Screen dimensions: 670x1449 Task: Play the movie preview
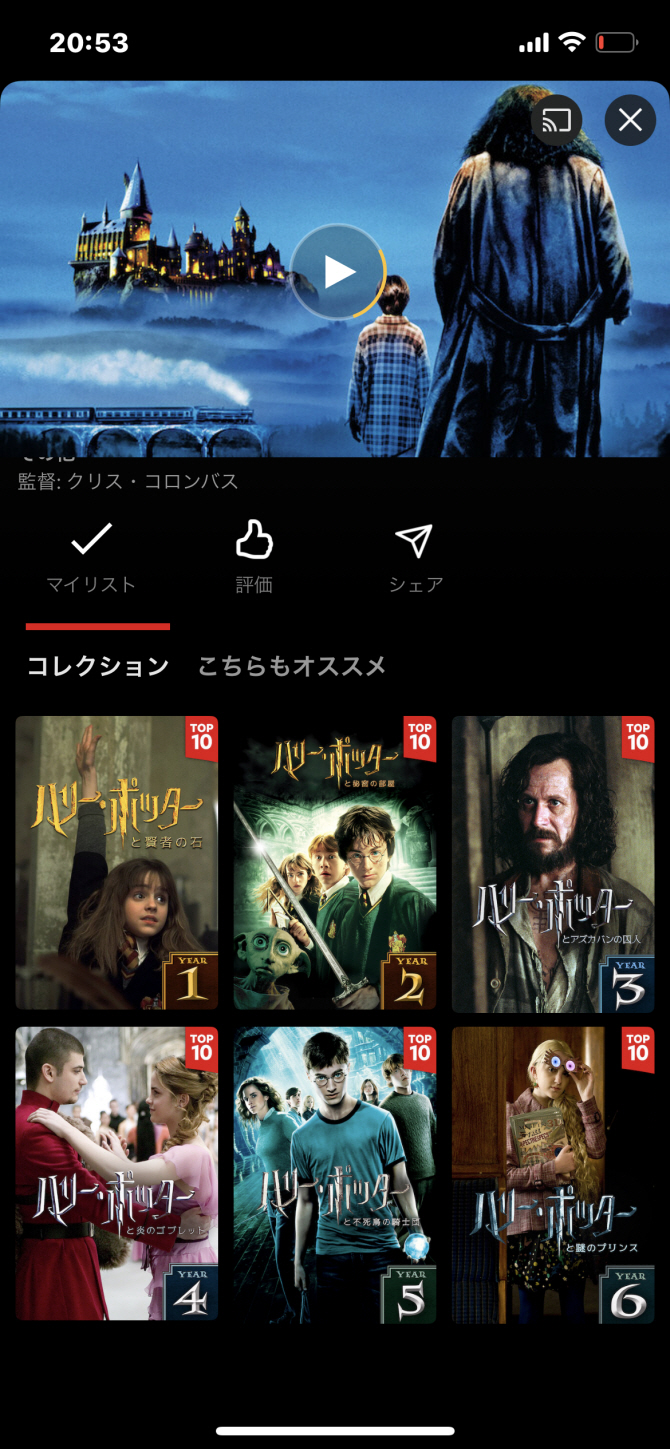pyautogui.click(x=338, y=271)
